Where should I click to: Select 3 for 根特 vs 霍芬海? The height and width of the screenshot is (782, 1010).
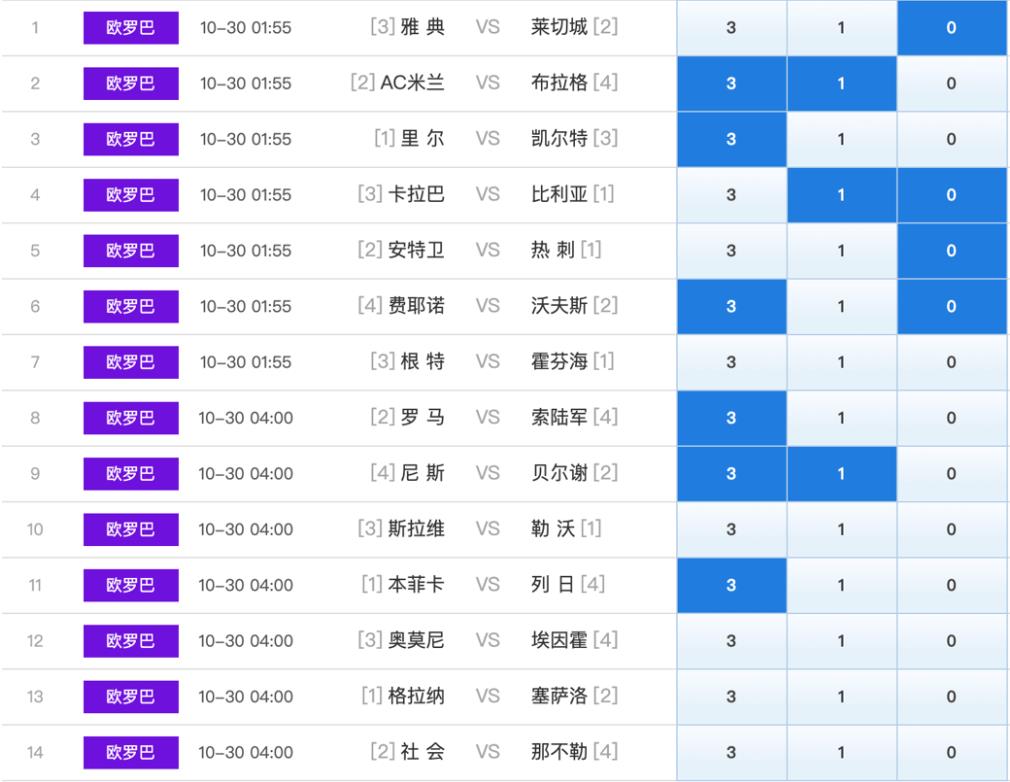tap(731, 362)
